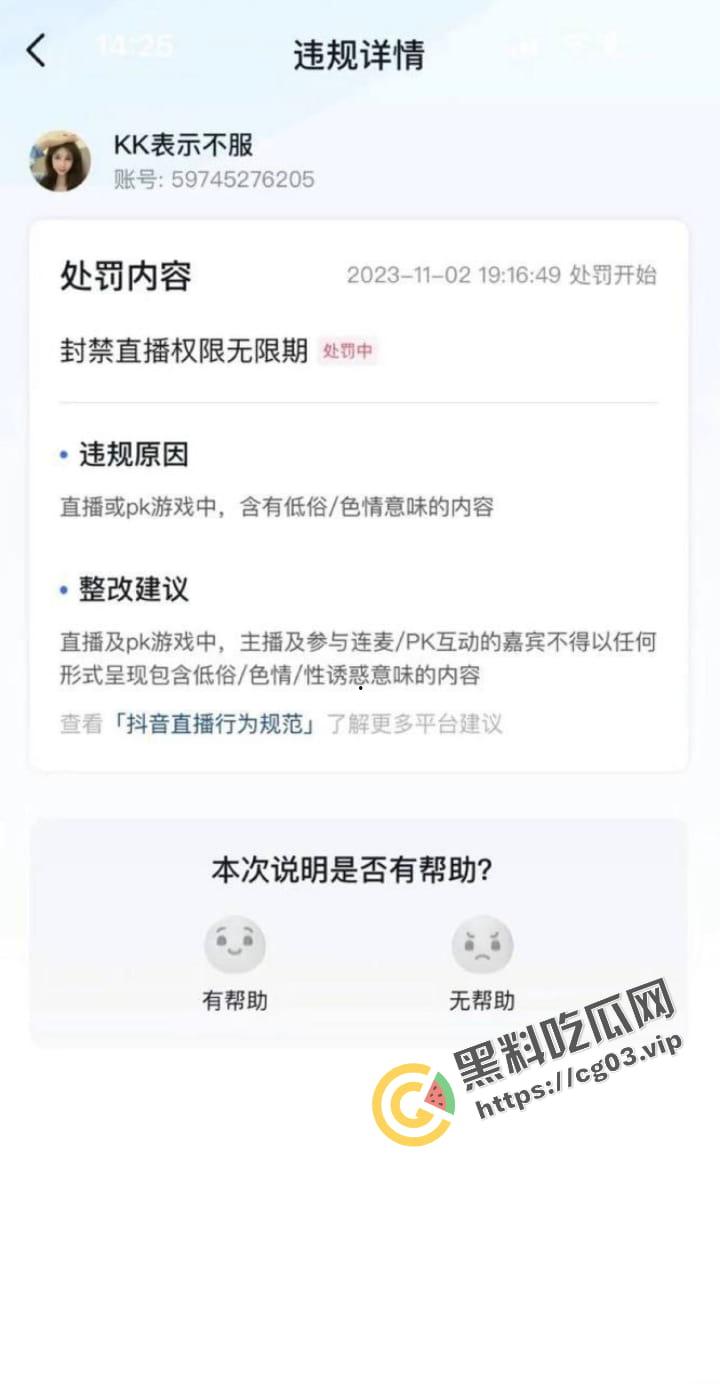
Task: Go back using the top-left arrow
Action: click(x=37, y=51)
